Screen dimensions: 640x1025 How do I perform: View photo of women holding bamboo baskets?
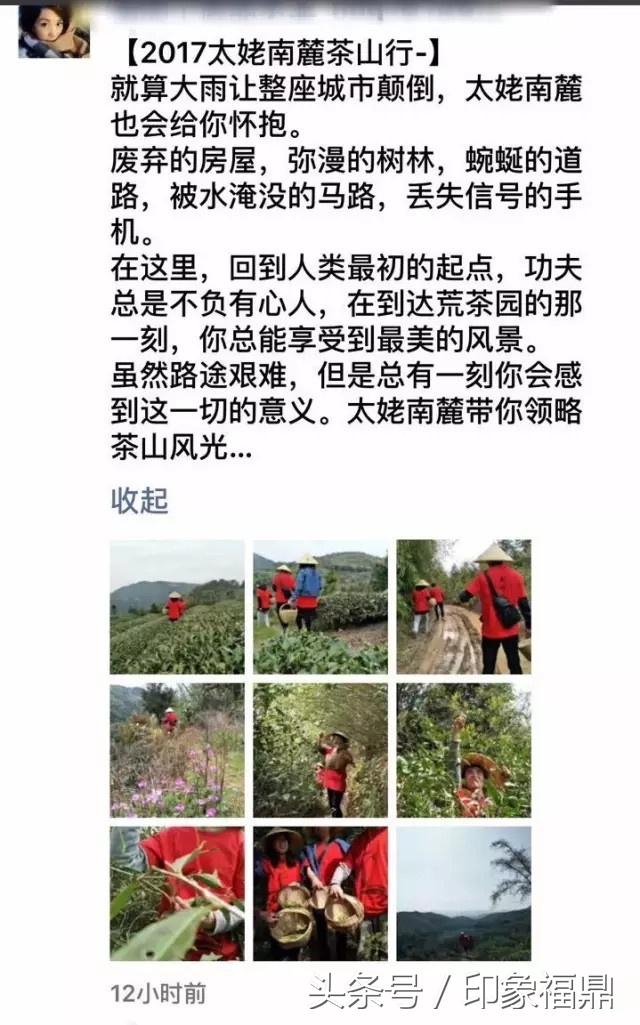pyautogui.click(x=320, y=893)
